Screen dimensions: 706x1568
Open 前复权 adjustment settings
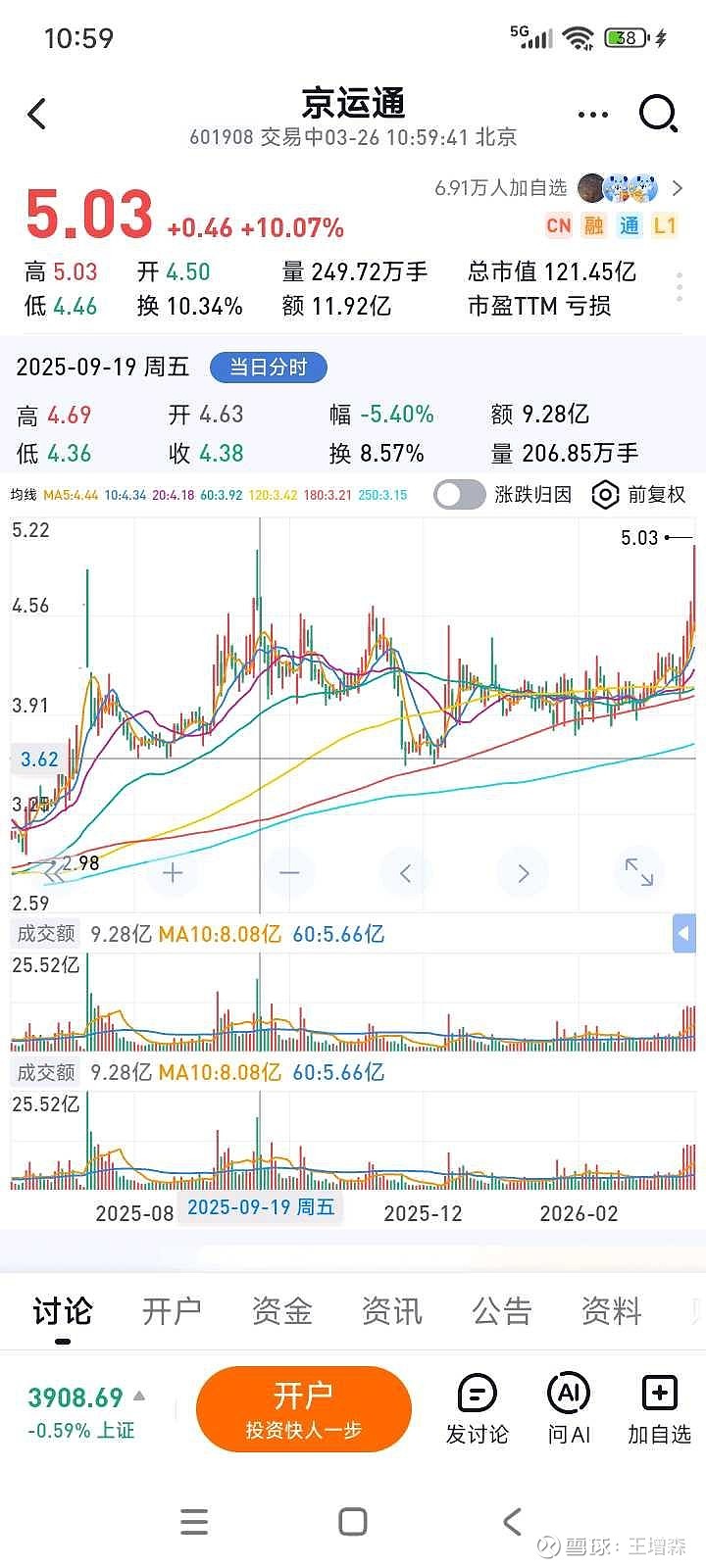click(639, 495)
